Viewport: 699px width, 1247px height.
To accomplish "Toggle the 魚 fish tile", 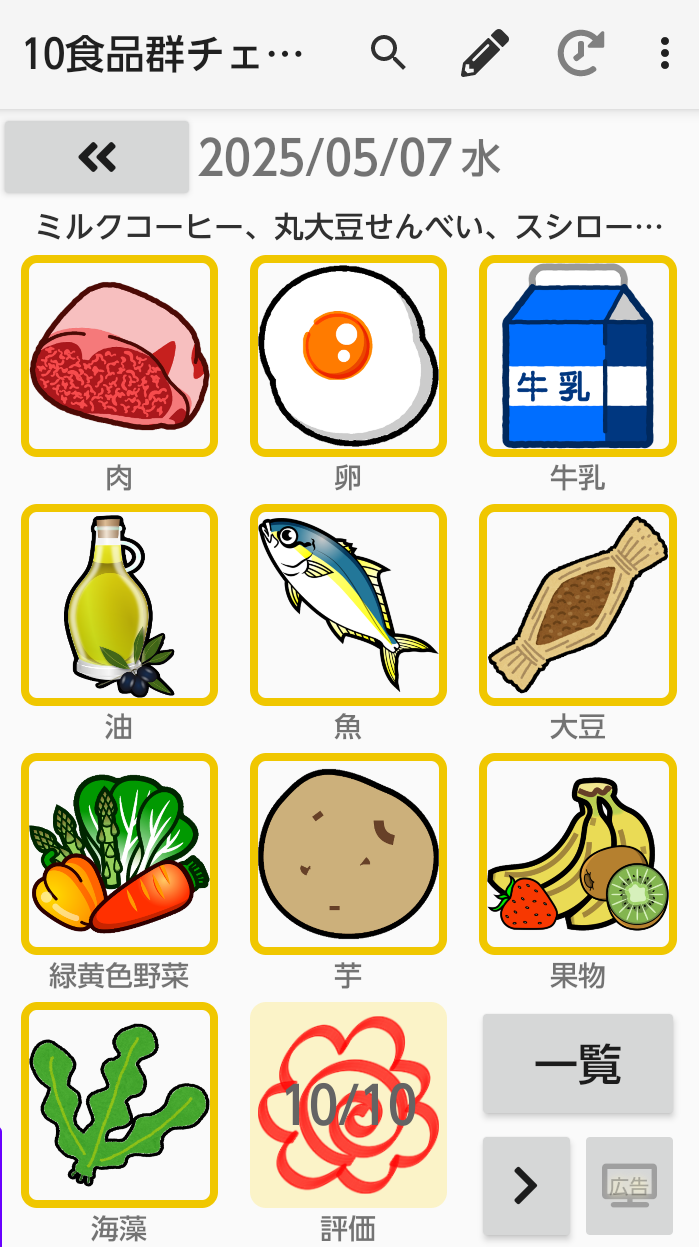I will 348,604.
